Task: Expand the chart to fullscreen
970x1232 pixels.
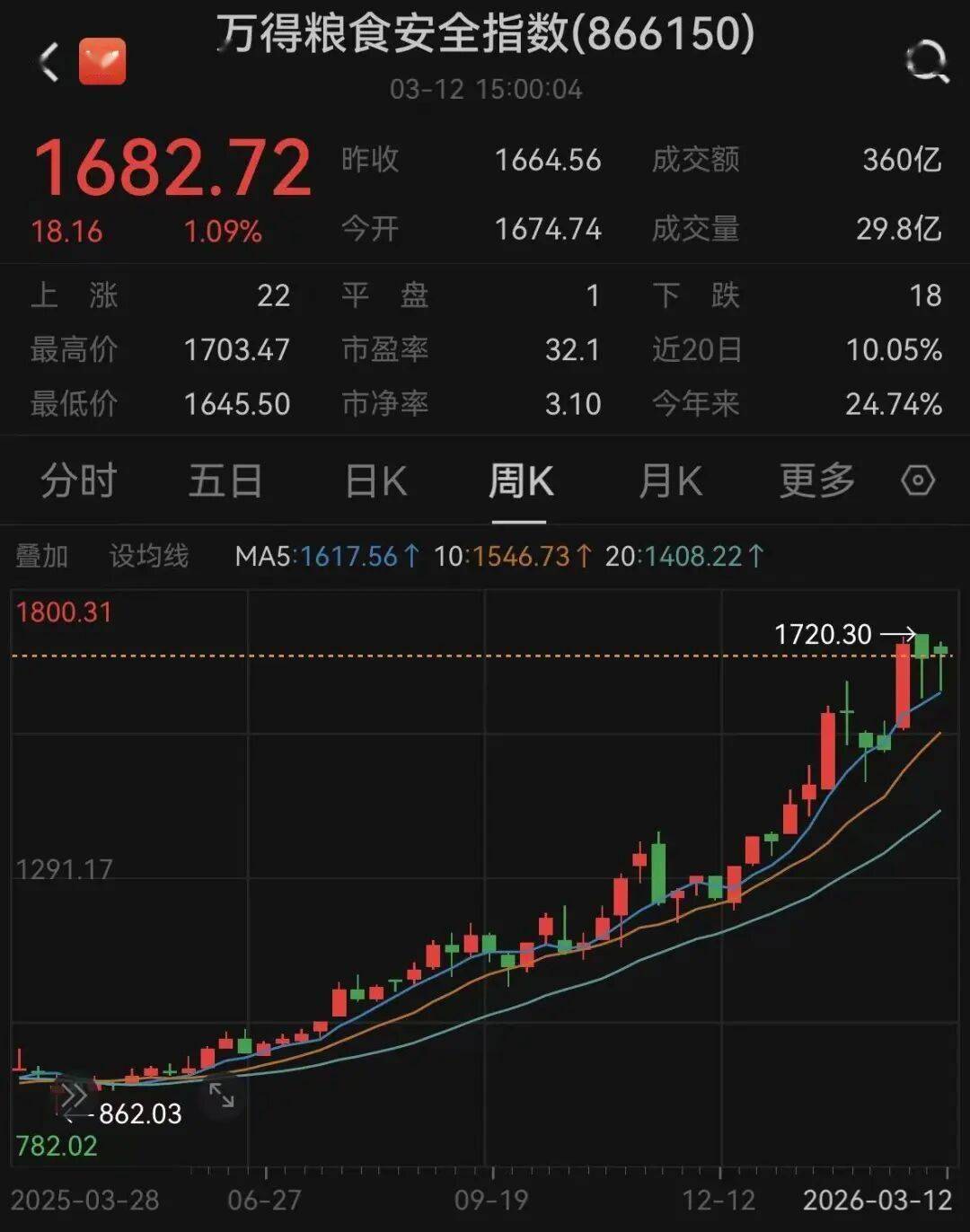Action: point(222,1095)
